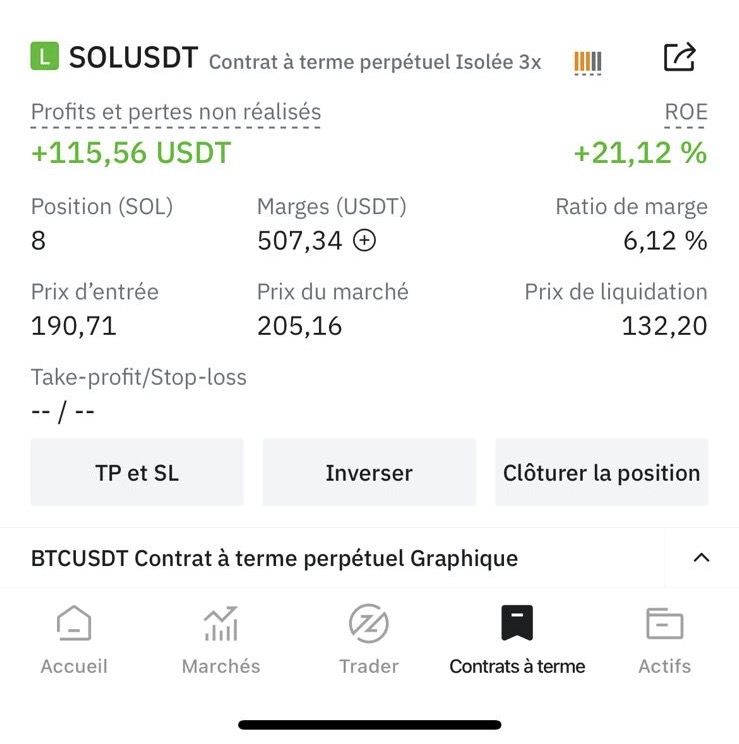
Task: Tap the Inverser button
Action: point(369,473)
